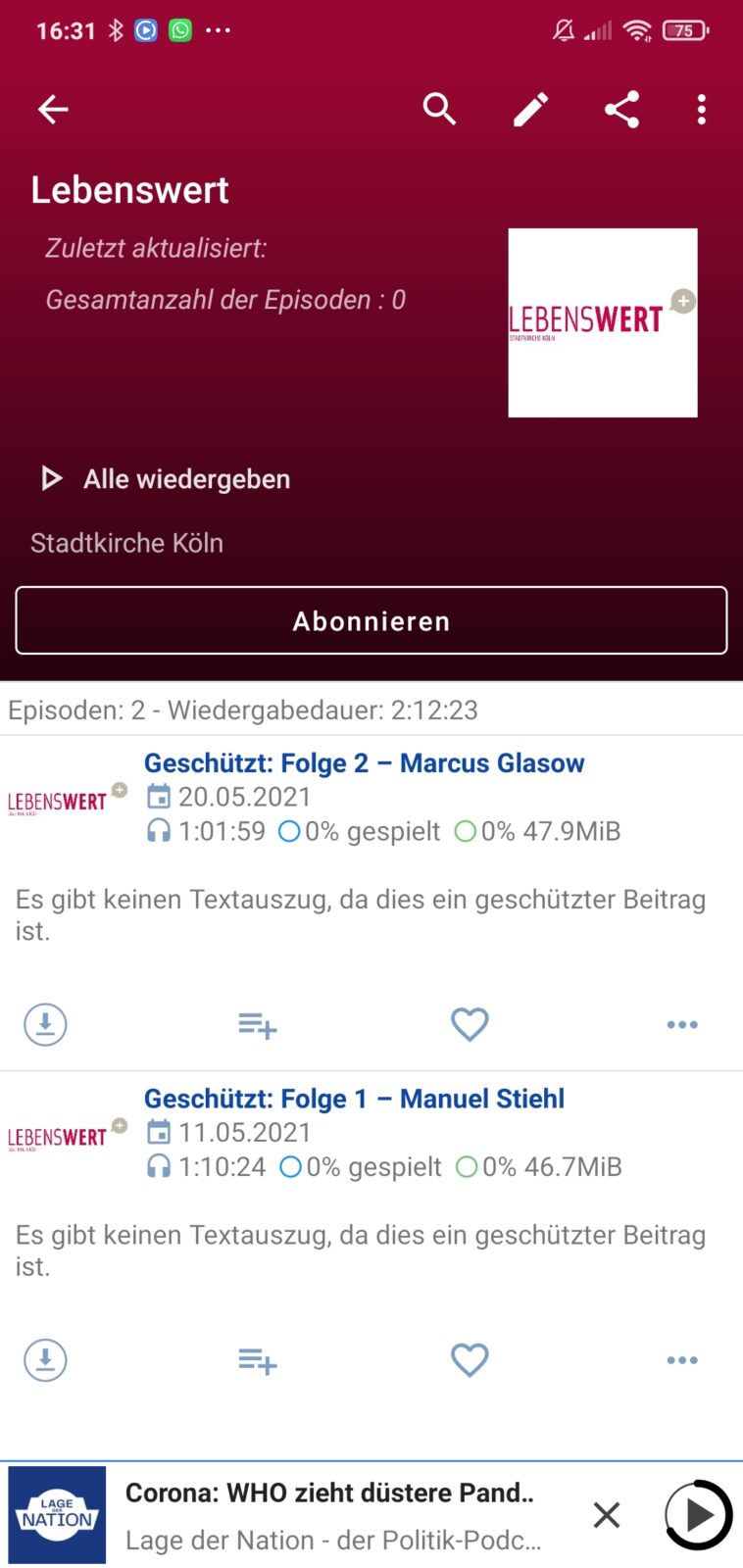Viewport: 743px width, 1568px height.
Task: Add Folge 2 to the playlist
Action: 258,1025
